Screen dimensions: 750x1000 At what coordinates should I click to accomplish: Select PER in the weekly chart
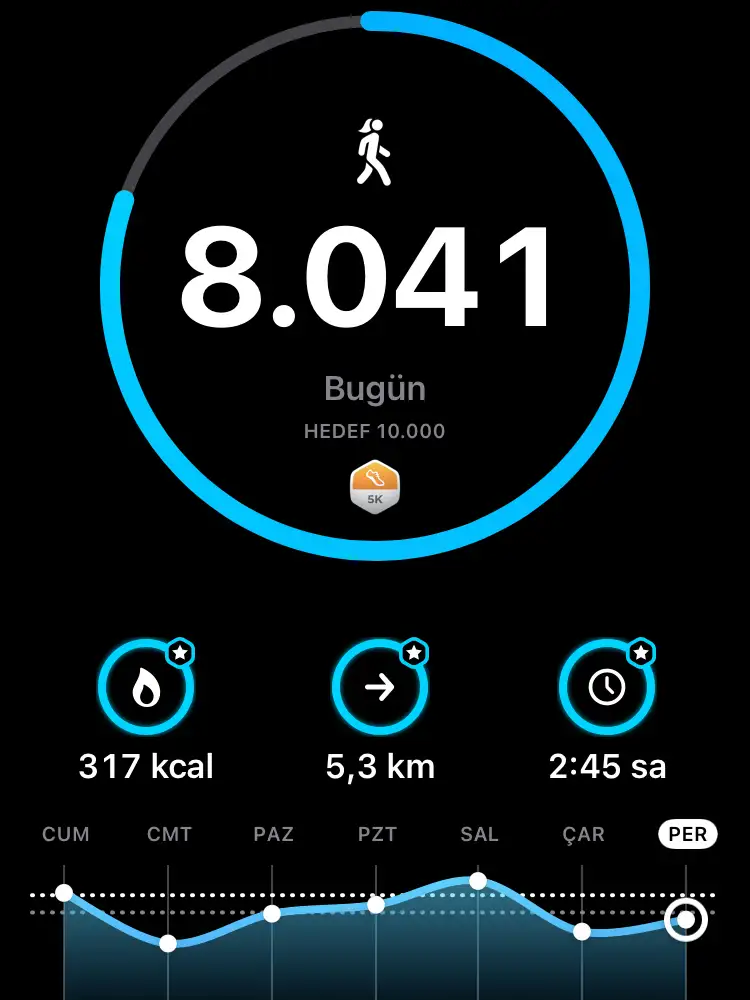[687, 835]
